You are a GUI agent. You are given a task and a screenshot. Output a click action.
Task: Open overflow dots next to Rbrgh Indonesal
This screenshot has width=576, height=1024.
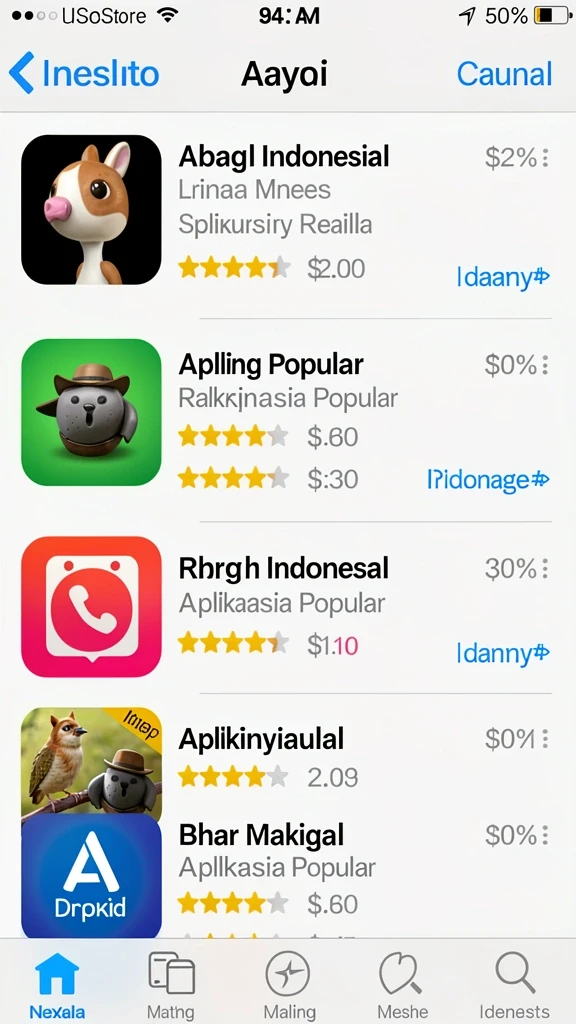(545, 569)
